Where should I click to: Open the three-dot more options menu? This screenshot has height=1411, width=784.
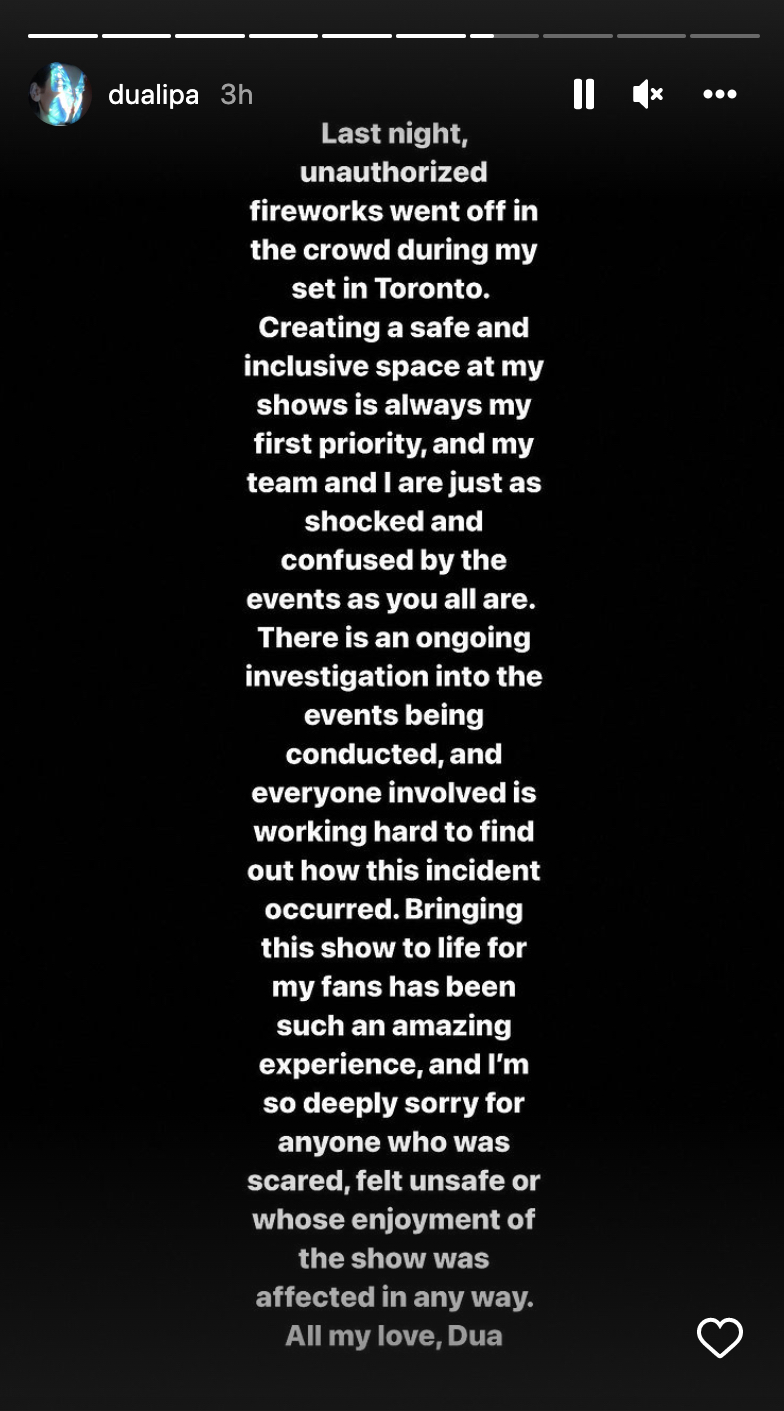[x=720, y=94]
